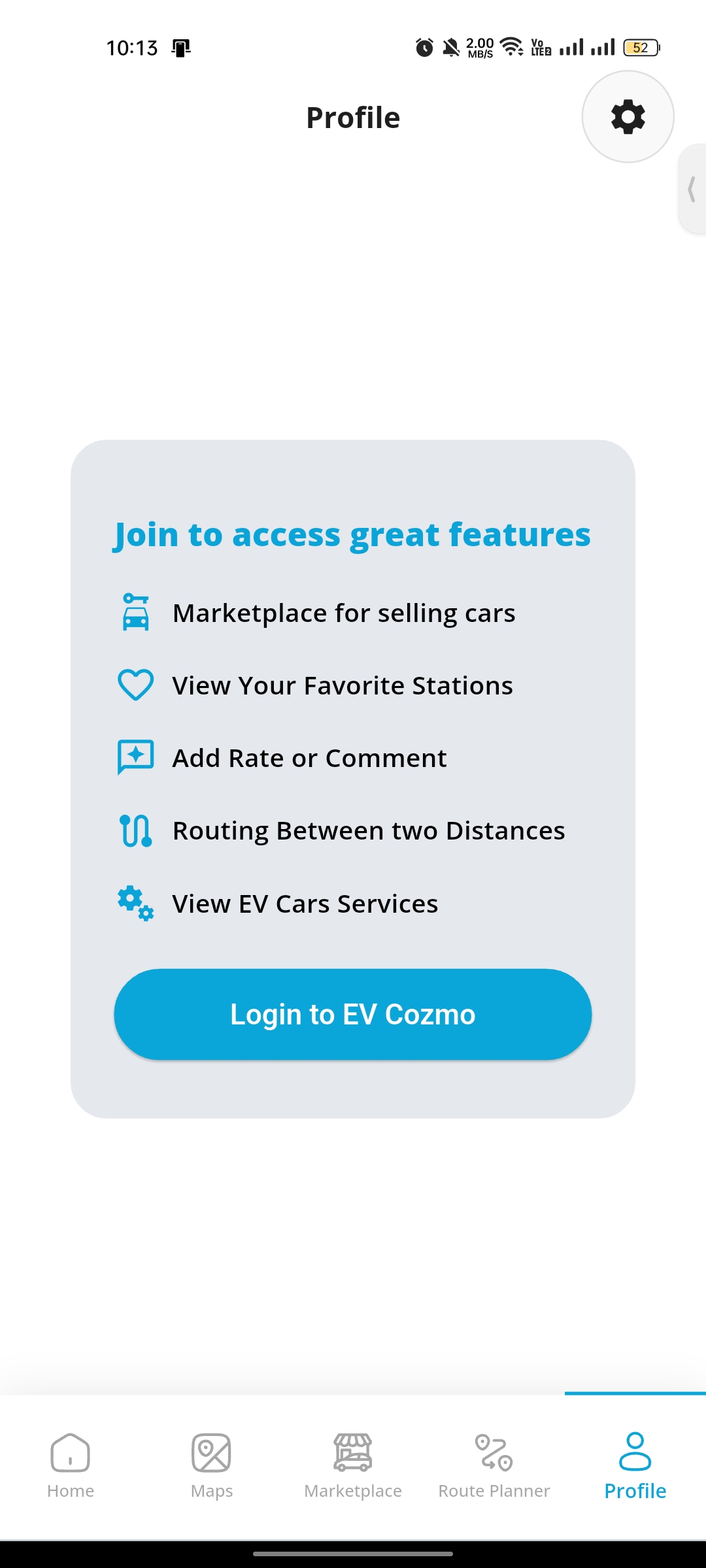
Task: Expand the side panel handle
Action: click(692, 189)
